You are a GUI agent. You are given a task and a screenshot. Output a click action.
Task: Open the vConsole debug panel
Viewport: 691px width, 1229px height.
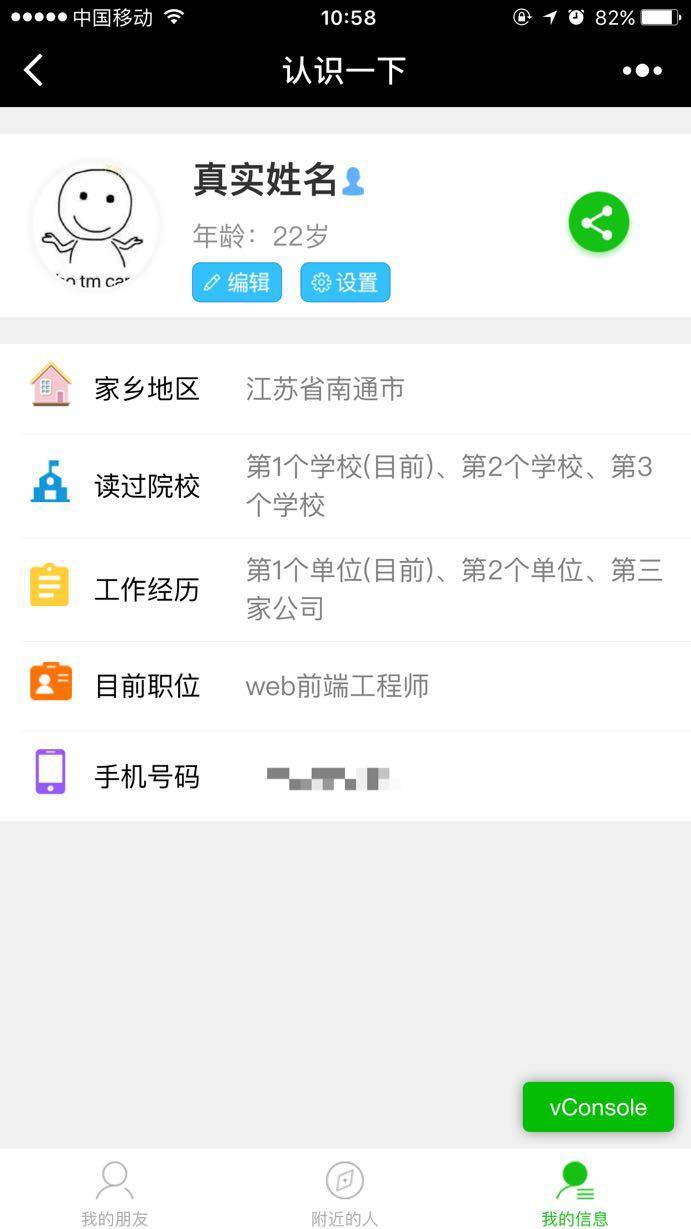click(x=598, y=1107)
